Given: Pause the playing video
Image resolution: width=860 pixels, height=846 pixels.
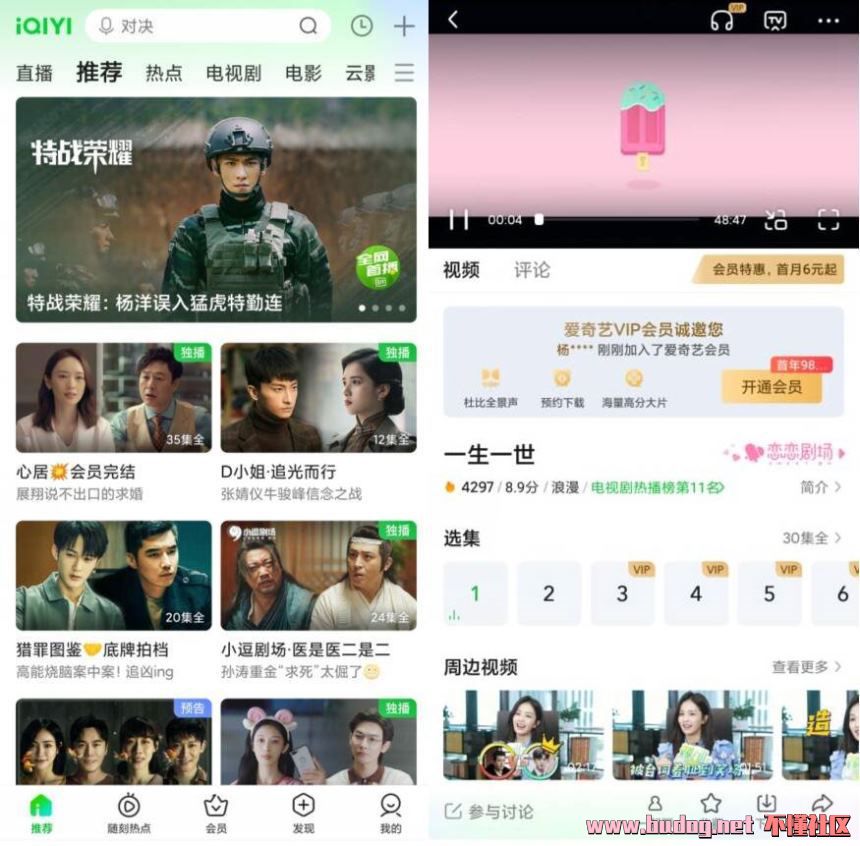Looking at the screenshot, I should pyautogui.click(x=458, y=220).
